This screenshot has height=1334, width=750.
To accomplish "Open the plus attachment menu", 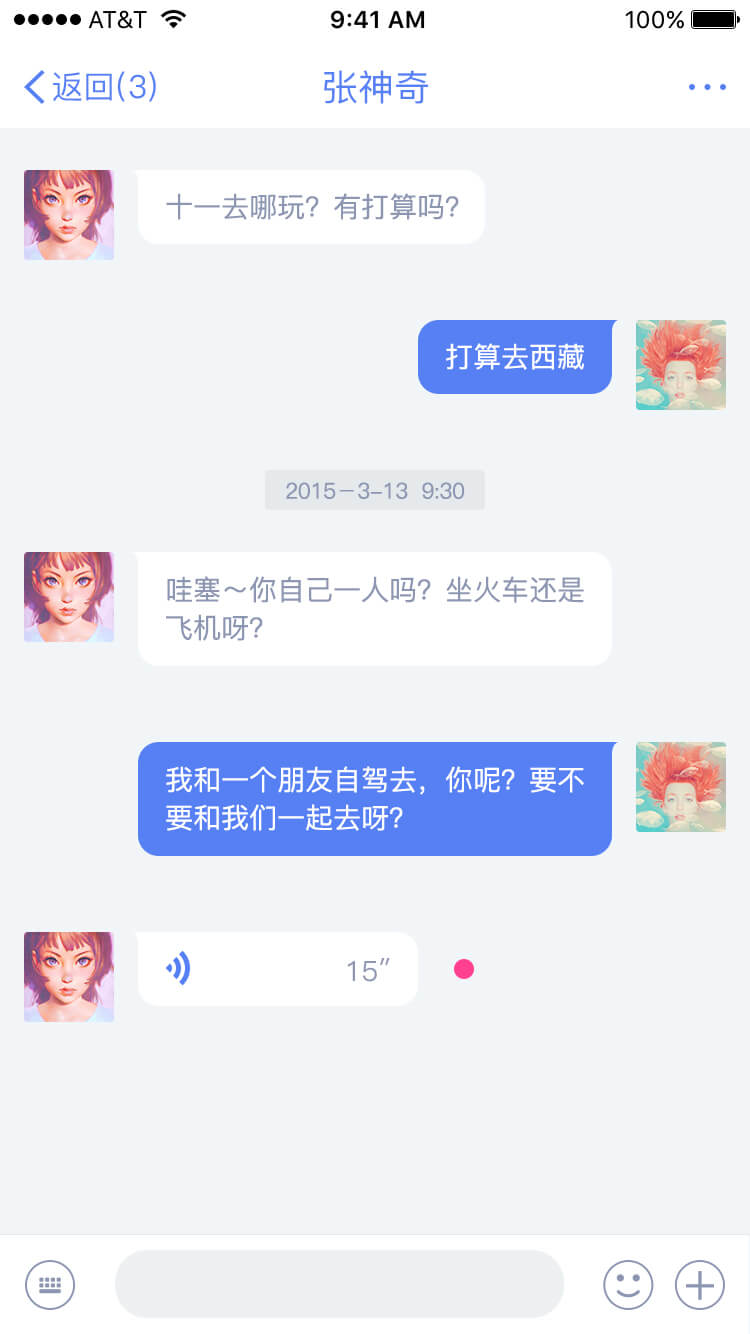I will click(x=700, y=1284).
